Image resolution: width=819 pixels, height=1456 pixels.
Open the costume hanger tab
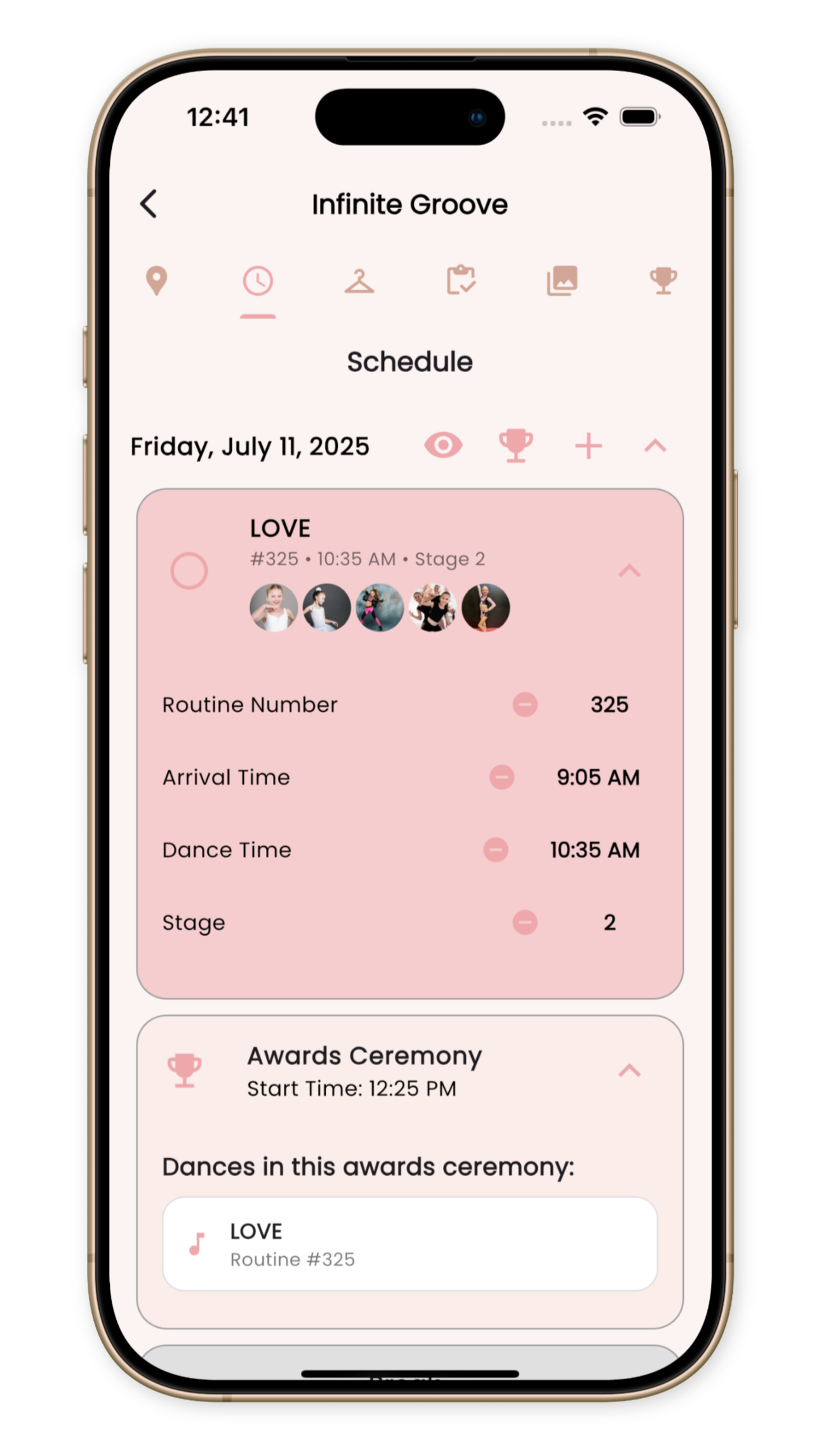click(359, 281)
